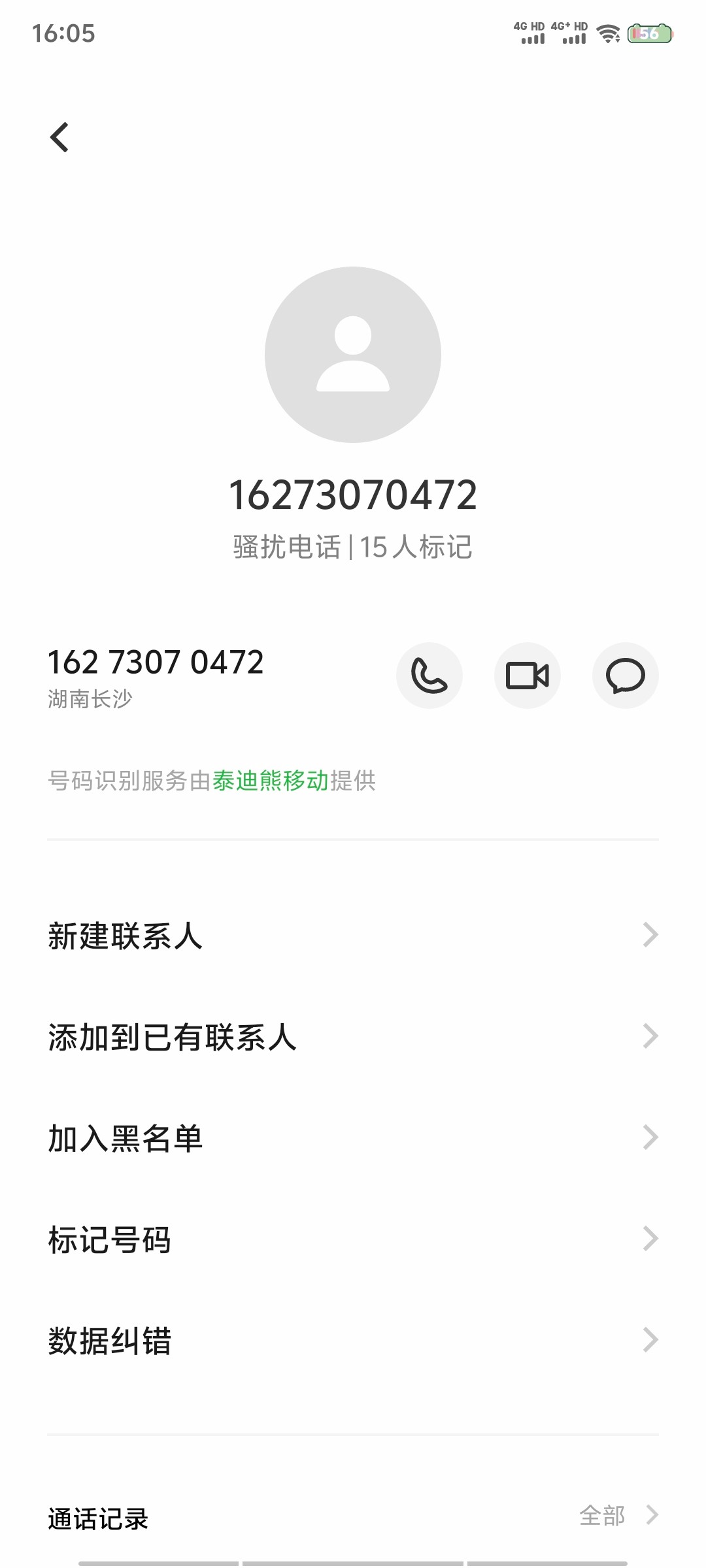The width and height of the screenshot is (706, 1568).
Task: Select 添加到已有联系人
Action: click(x=353, y=1037)
